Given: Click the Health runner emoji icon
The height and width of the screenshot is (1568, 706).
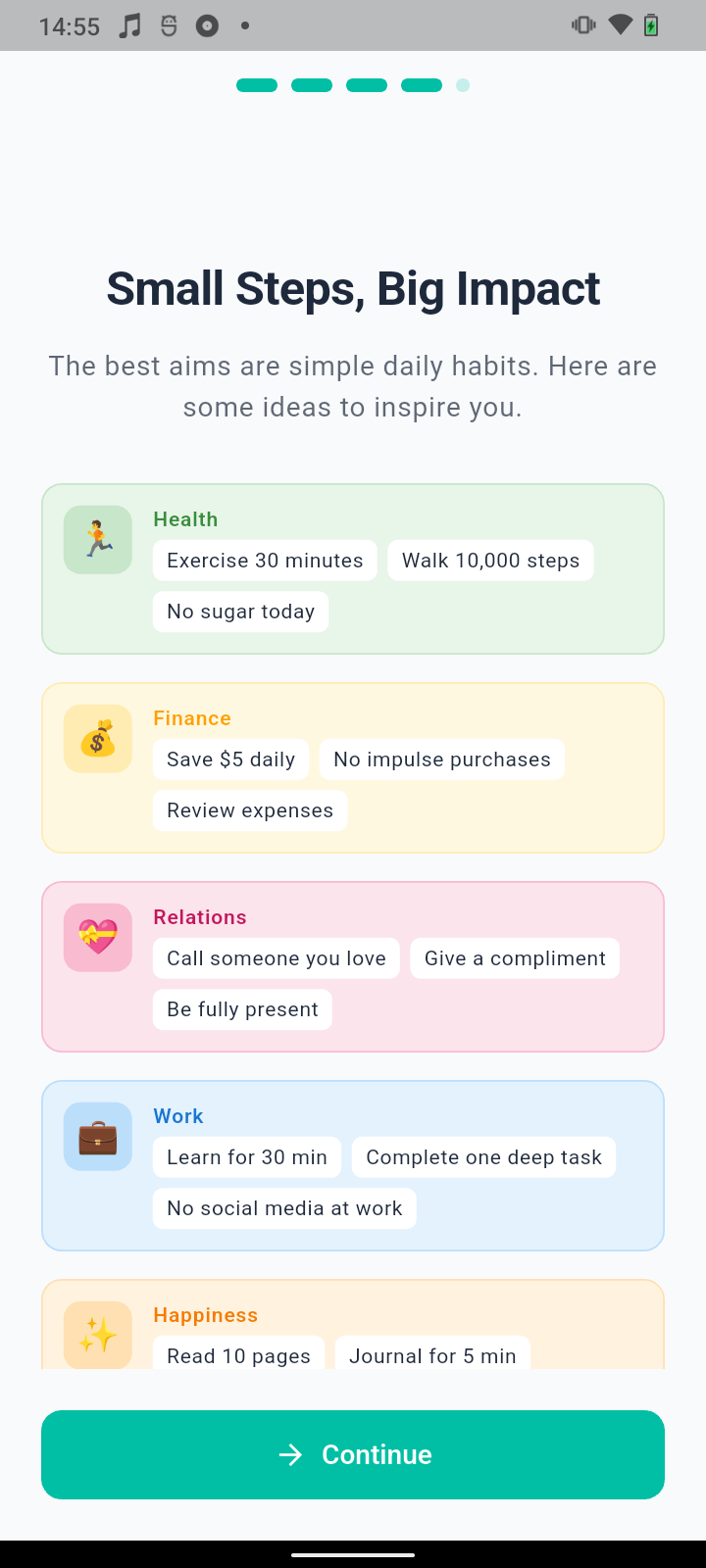Looking at the screenshot, I should (x=97, y=539).
